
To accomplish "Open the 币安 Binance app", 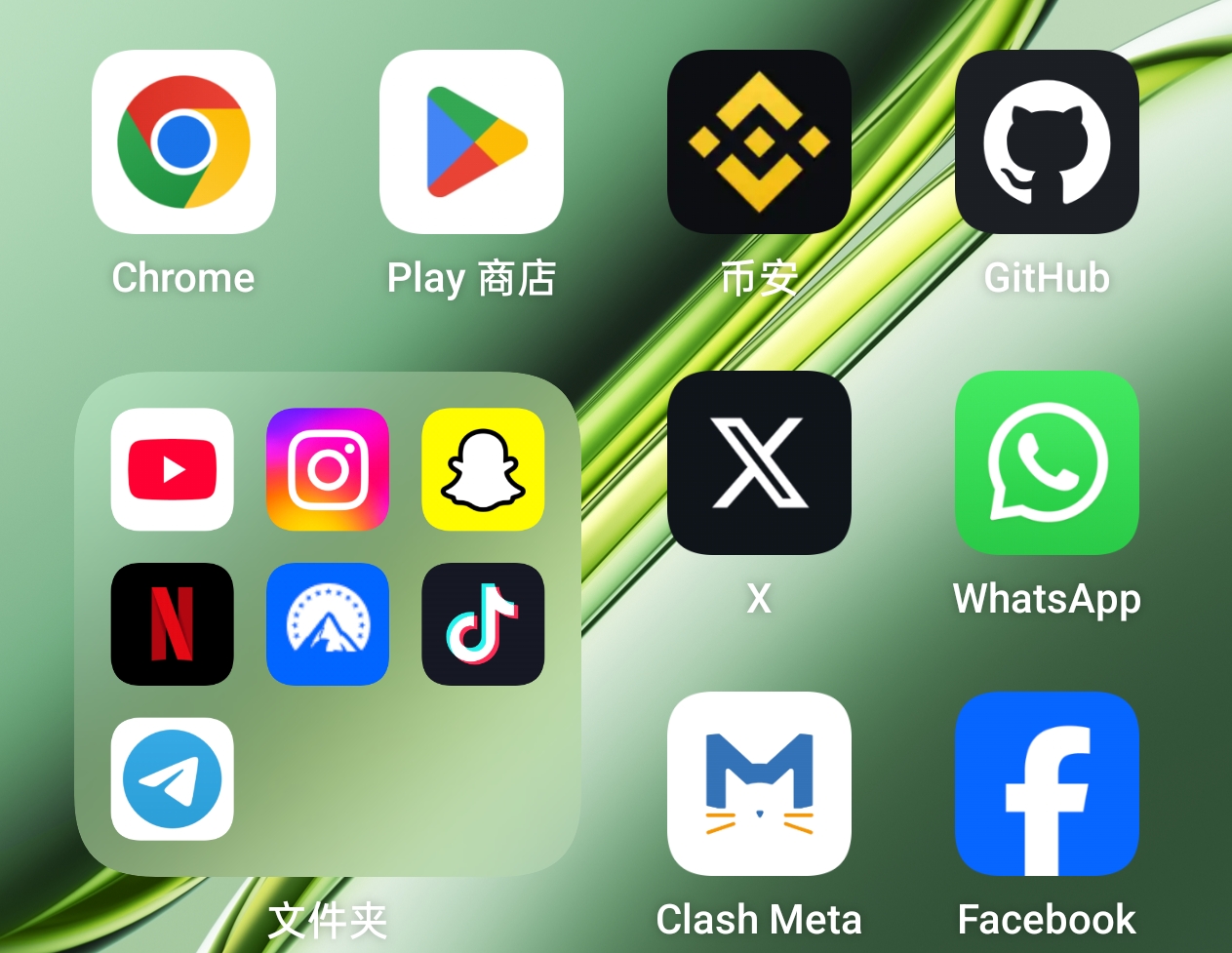I will (x=759, y=142).
